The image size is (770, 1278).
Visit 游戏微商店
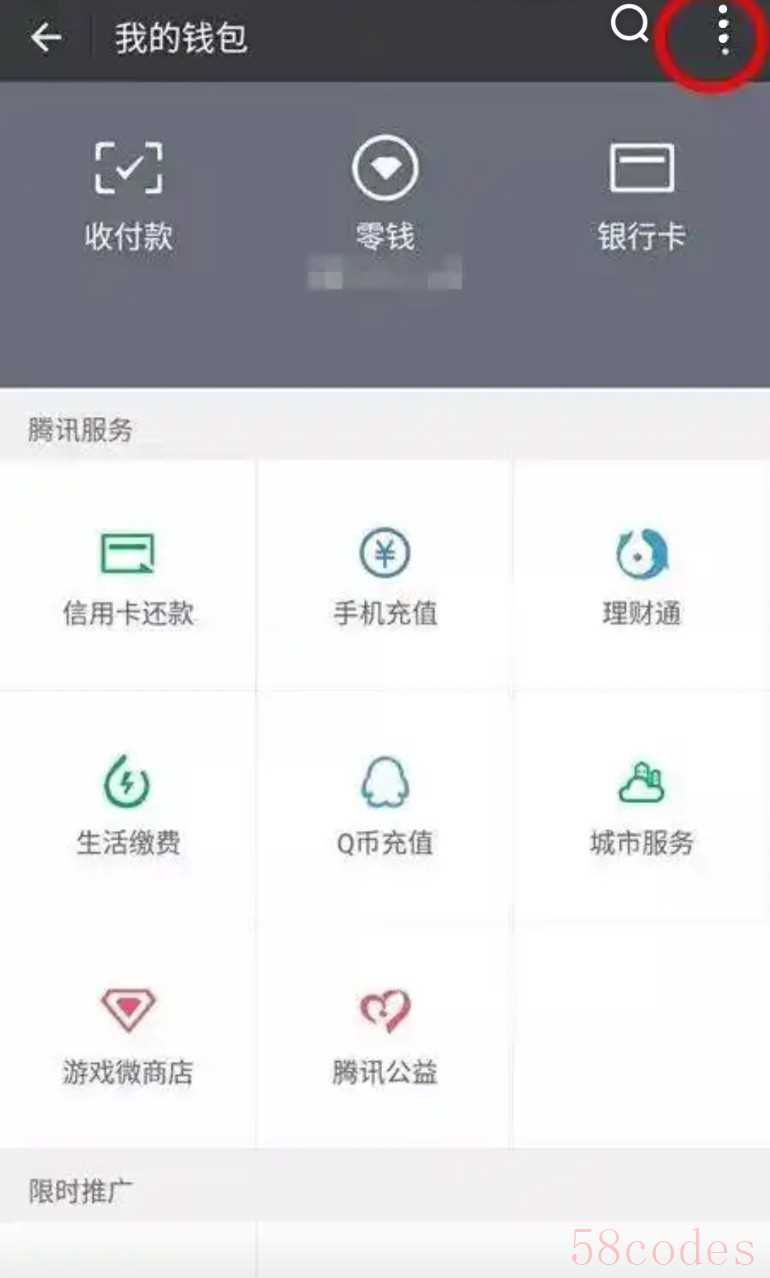pos(128,1035)
